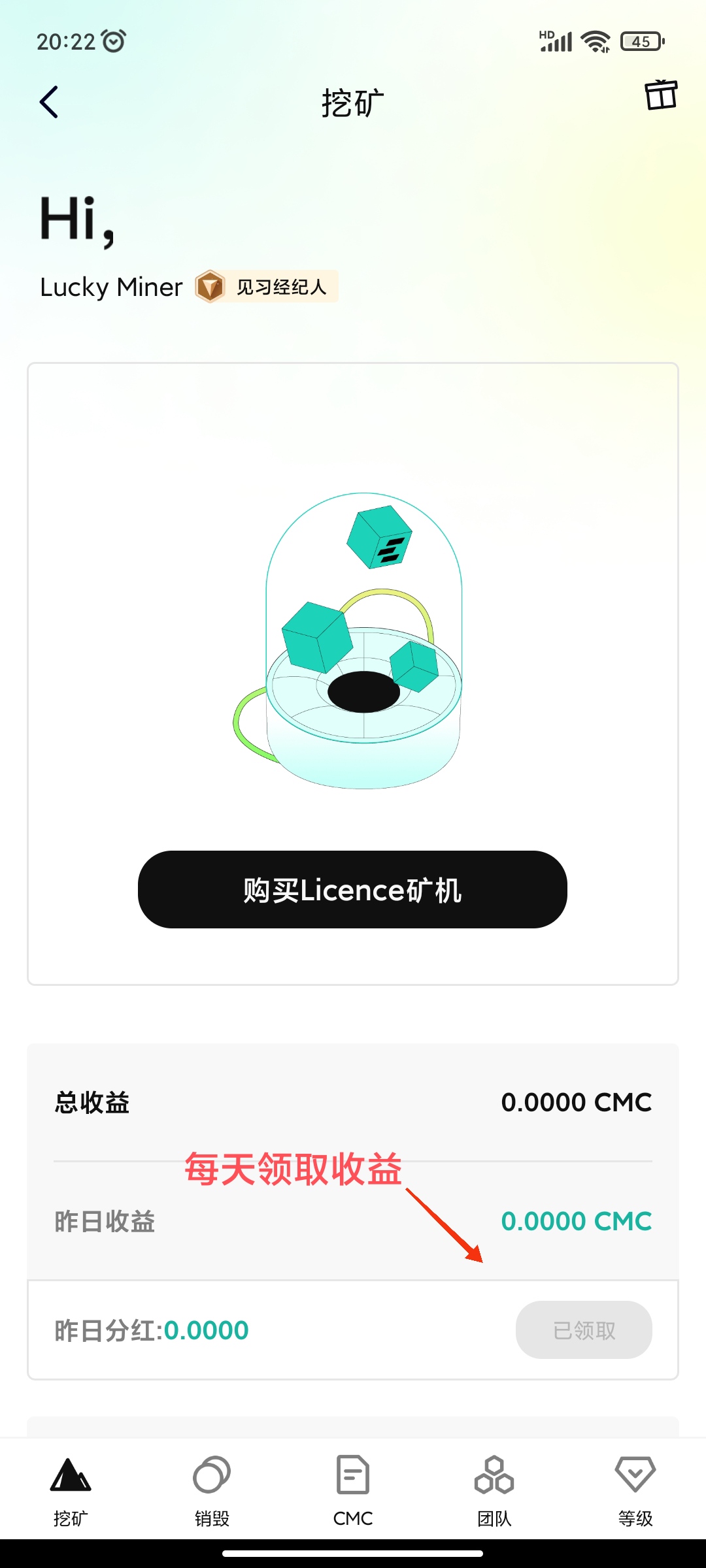Open the gift box icon
This screenshot has height=1568, width=706.
tap(661, 95)
